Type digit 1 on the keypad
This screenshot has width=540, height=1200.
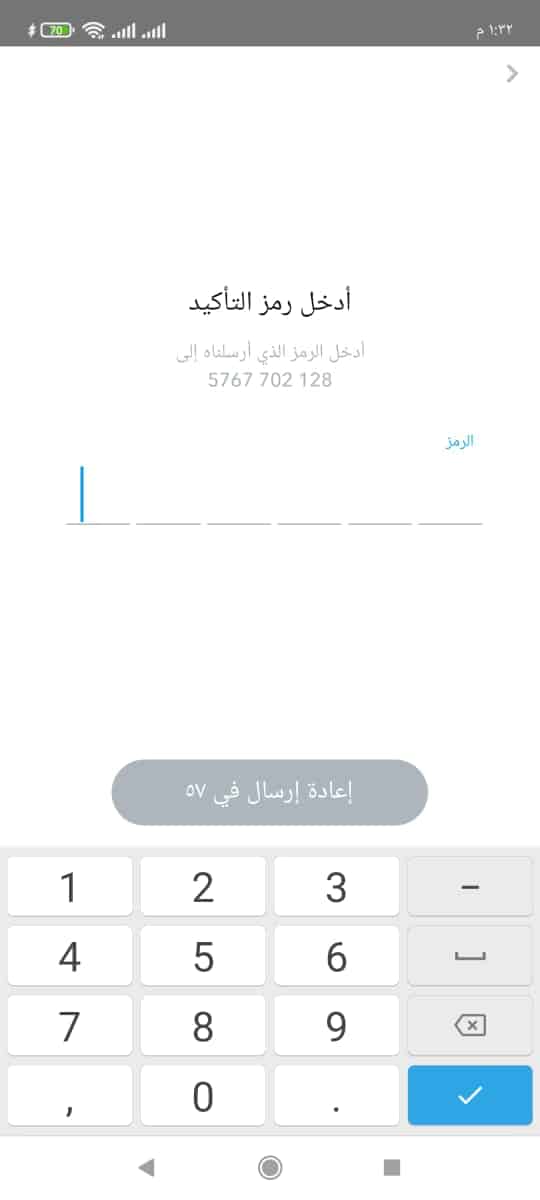69,886
